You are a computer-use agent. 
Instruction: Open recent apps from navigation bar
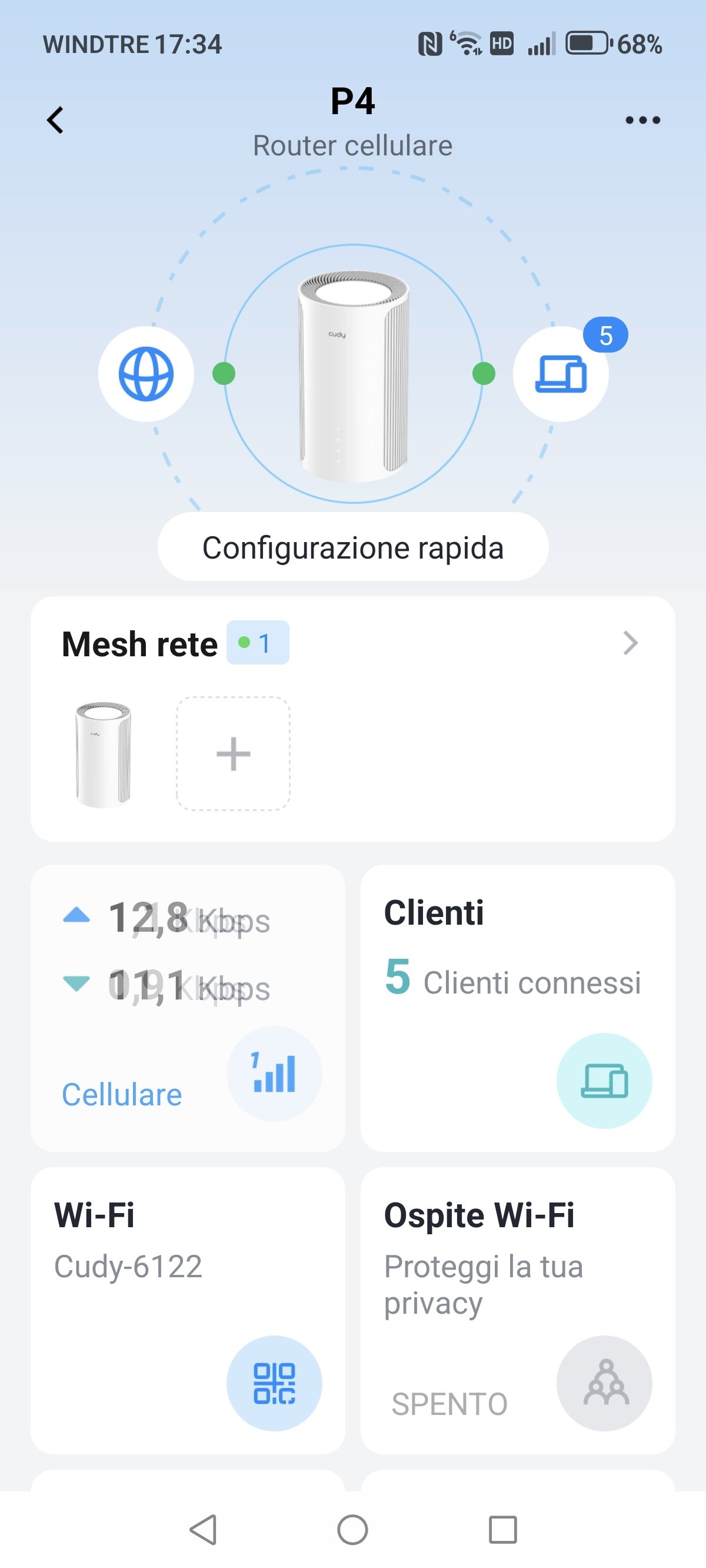502,1529
